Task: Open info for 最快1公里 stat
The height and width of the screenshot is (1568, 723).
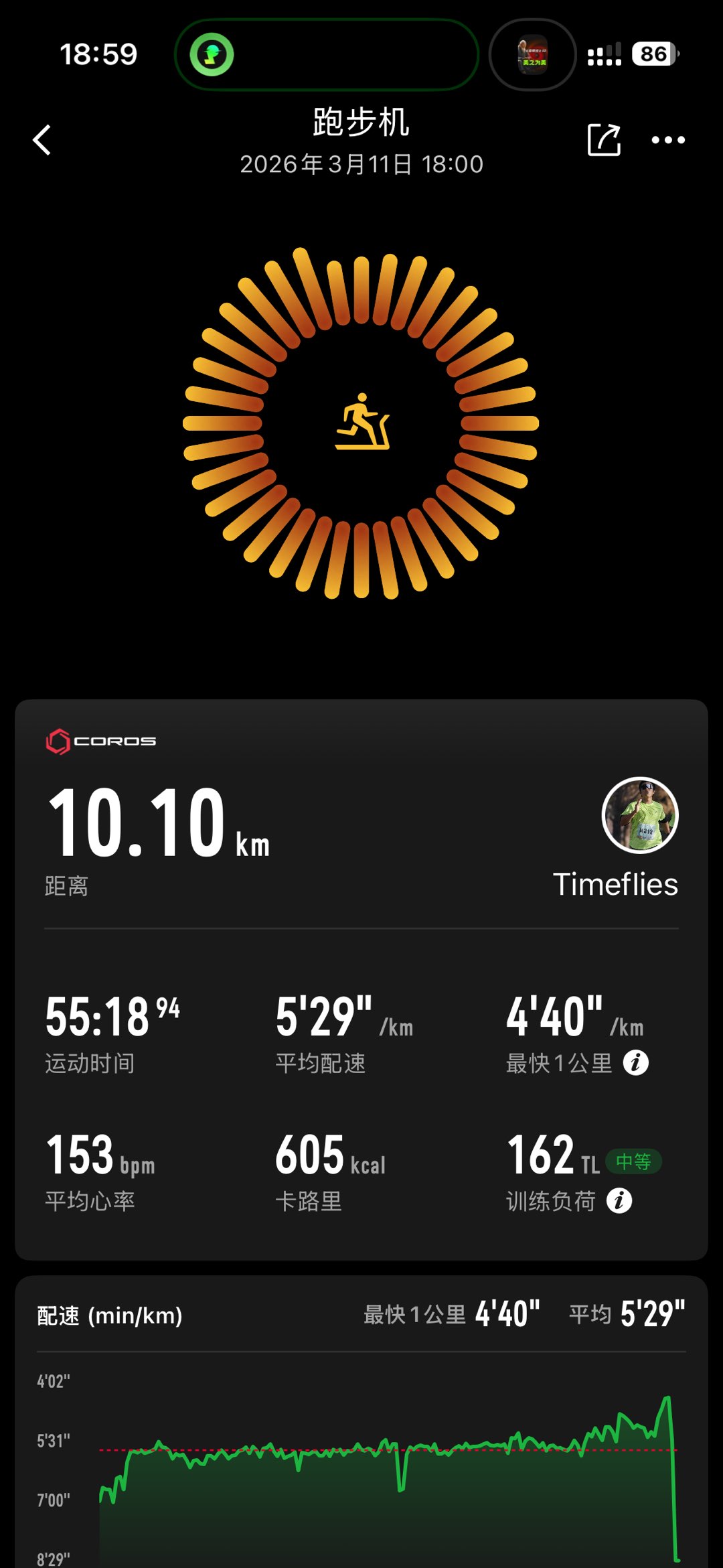Action: (x=635, y=1062)
